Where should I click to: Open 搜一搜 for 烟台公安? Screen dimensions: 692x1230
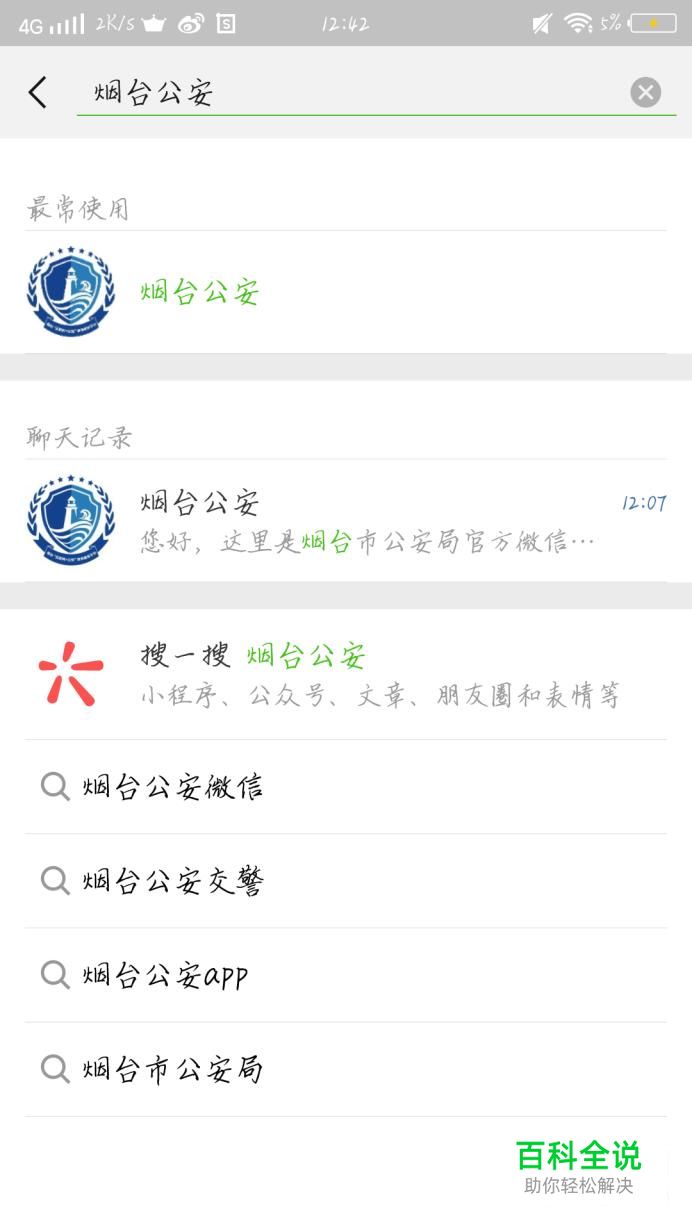(x=346, y=674)
